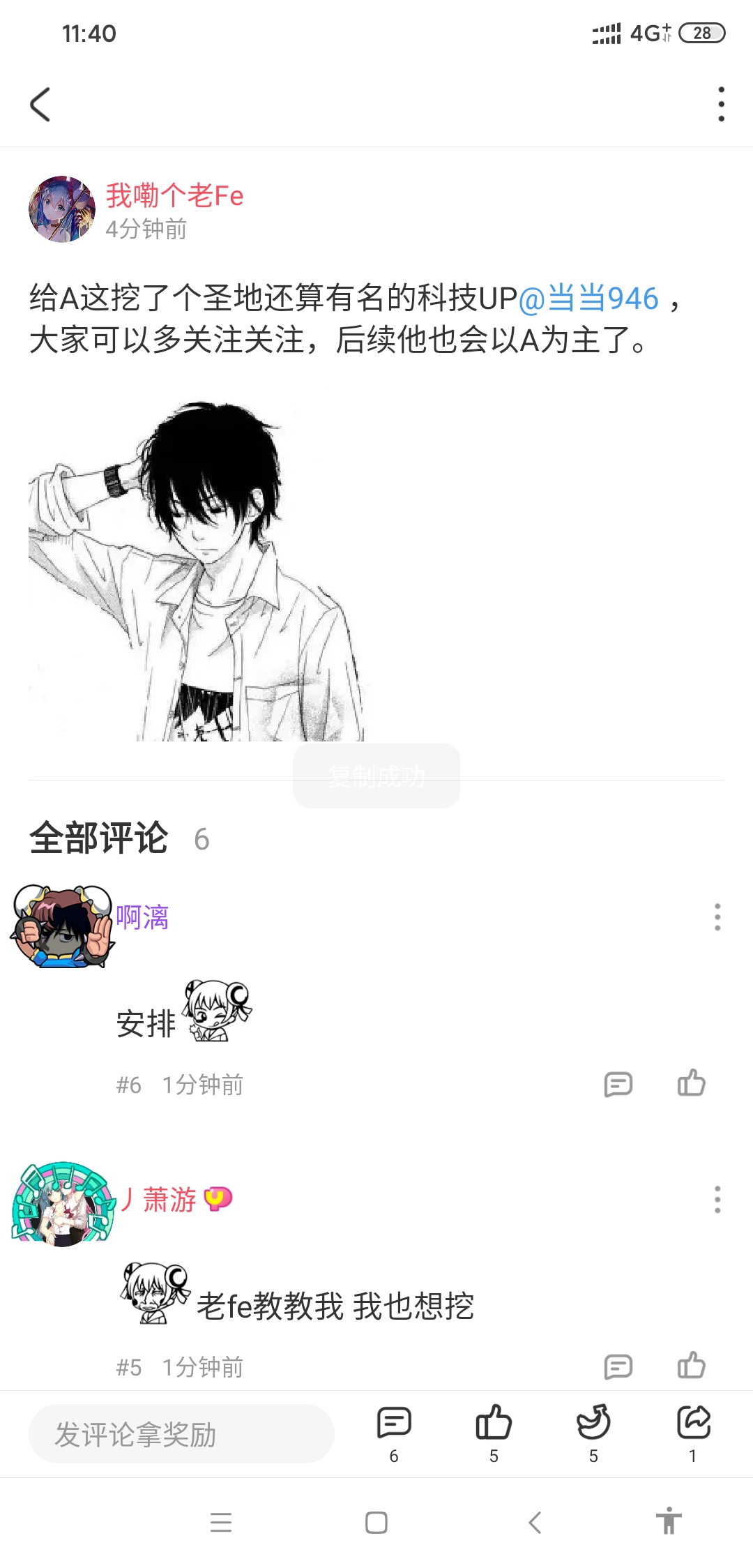The width and height of the screenshot is (753, 1568).
Task: Open system recent apps menu
Action: tap(220, 1522)
